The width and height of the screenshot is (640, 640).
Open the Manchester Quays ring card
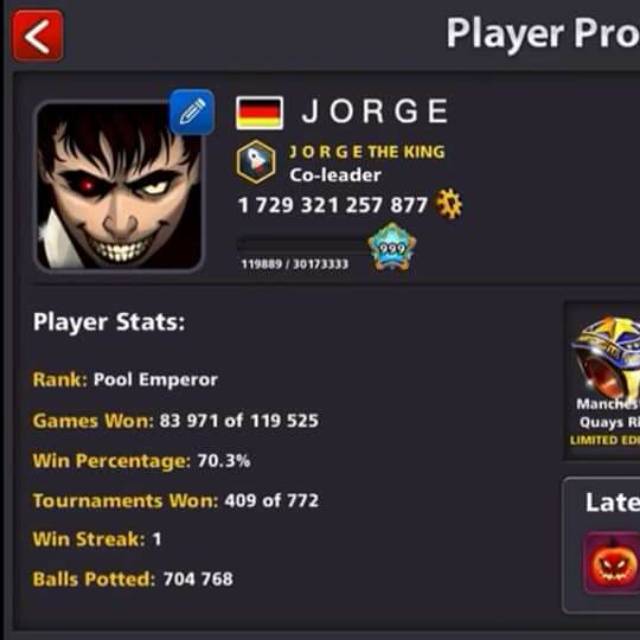tap(602, 381)
